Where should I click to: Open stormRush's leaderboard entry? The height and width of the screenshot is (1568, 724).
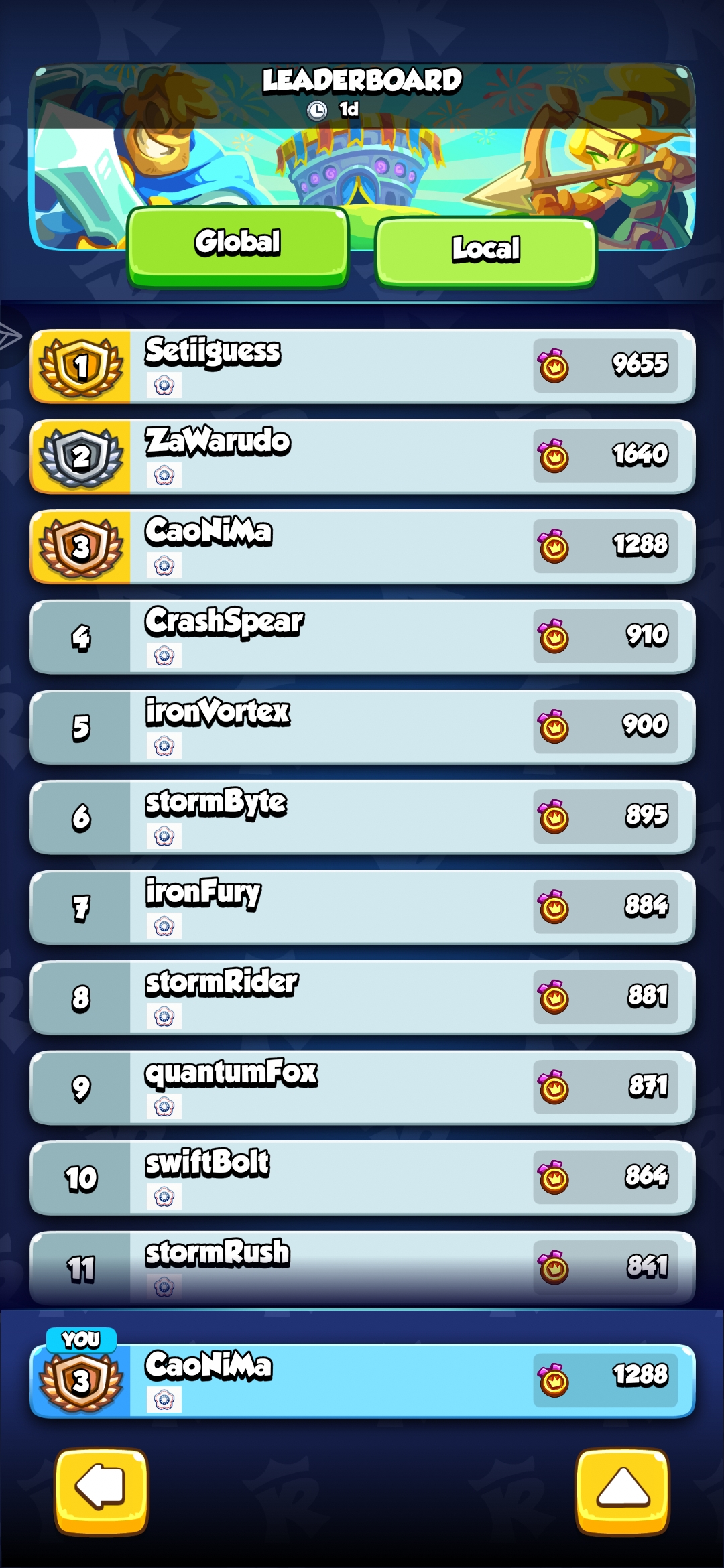click(x=362, y=1267)
